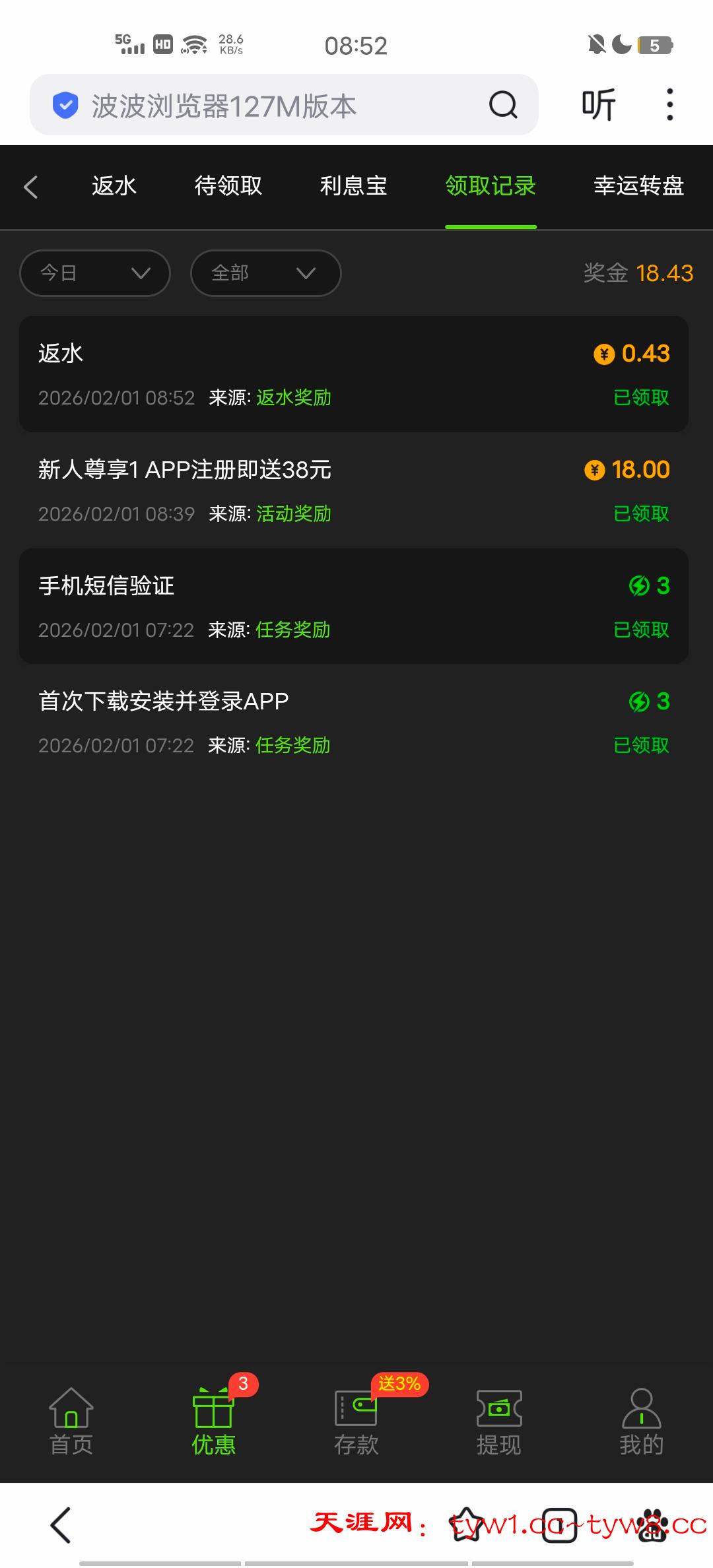Viewport: 713px width, 1568px height.
Task: Switch to the 返水 tab
Action: 114,187
